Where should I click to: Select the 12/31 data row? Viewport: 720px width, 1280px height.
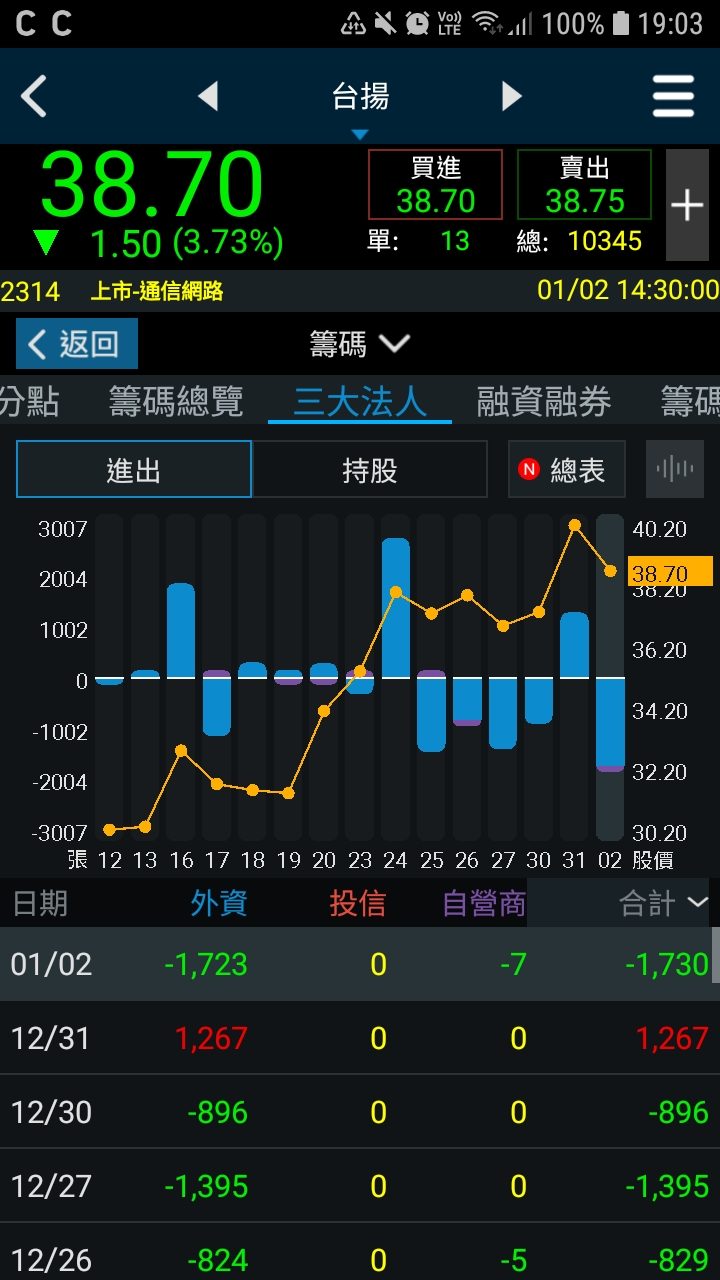(360, 1038)
